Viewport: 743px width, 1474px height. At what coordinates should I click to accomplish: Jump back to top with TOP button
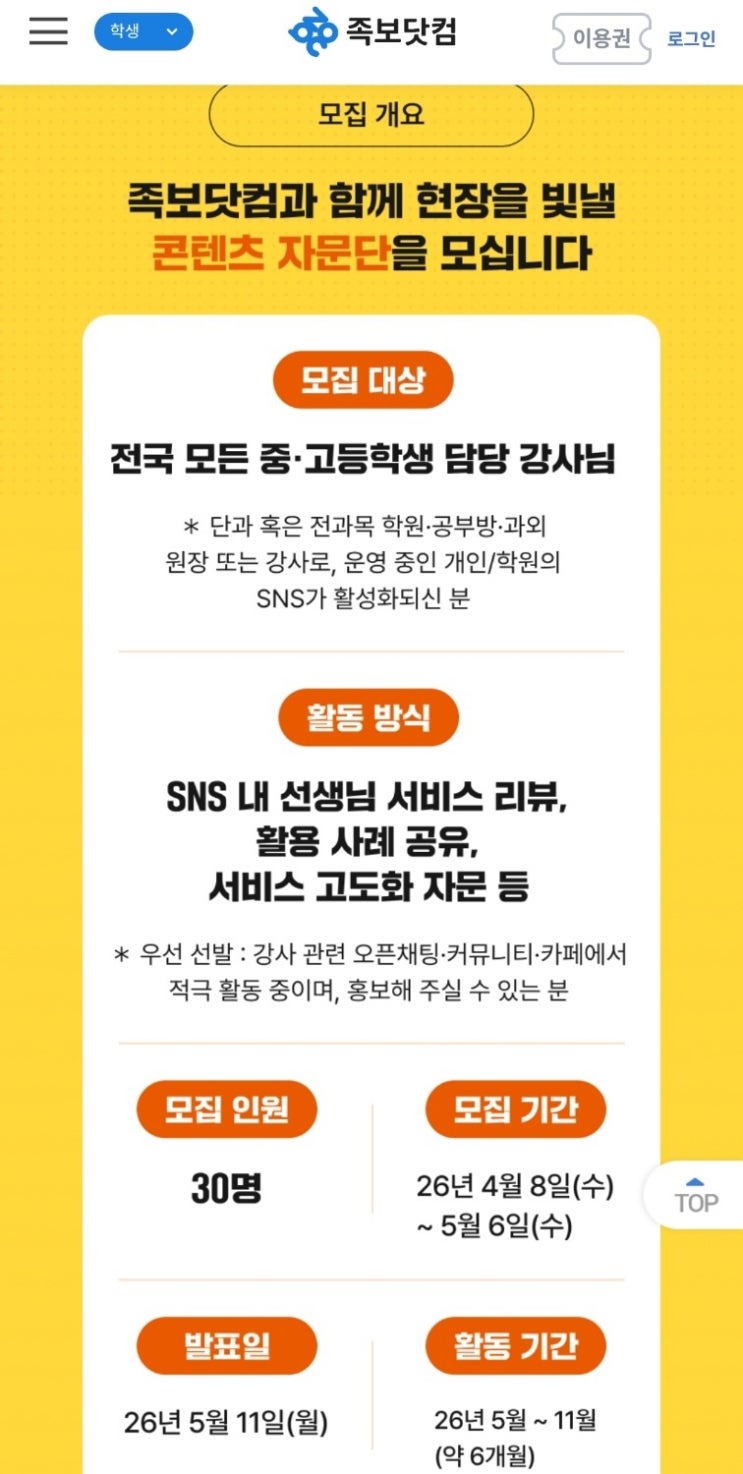697,1196
